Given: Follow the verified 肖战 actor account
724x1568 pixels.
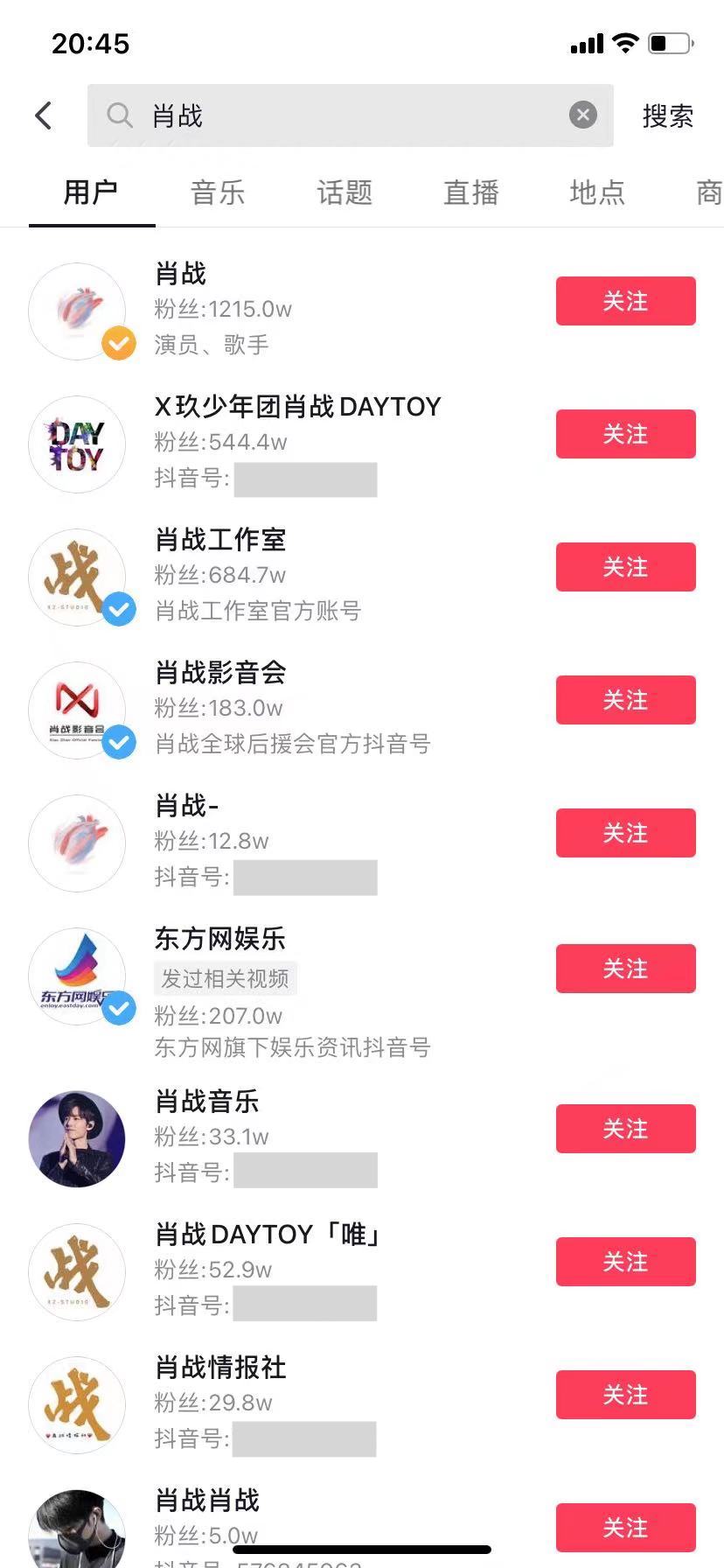Looking at the screenshot, I should (625, 301).
